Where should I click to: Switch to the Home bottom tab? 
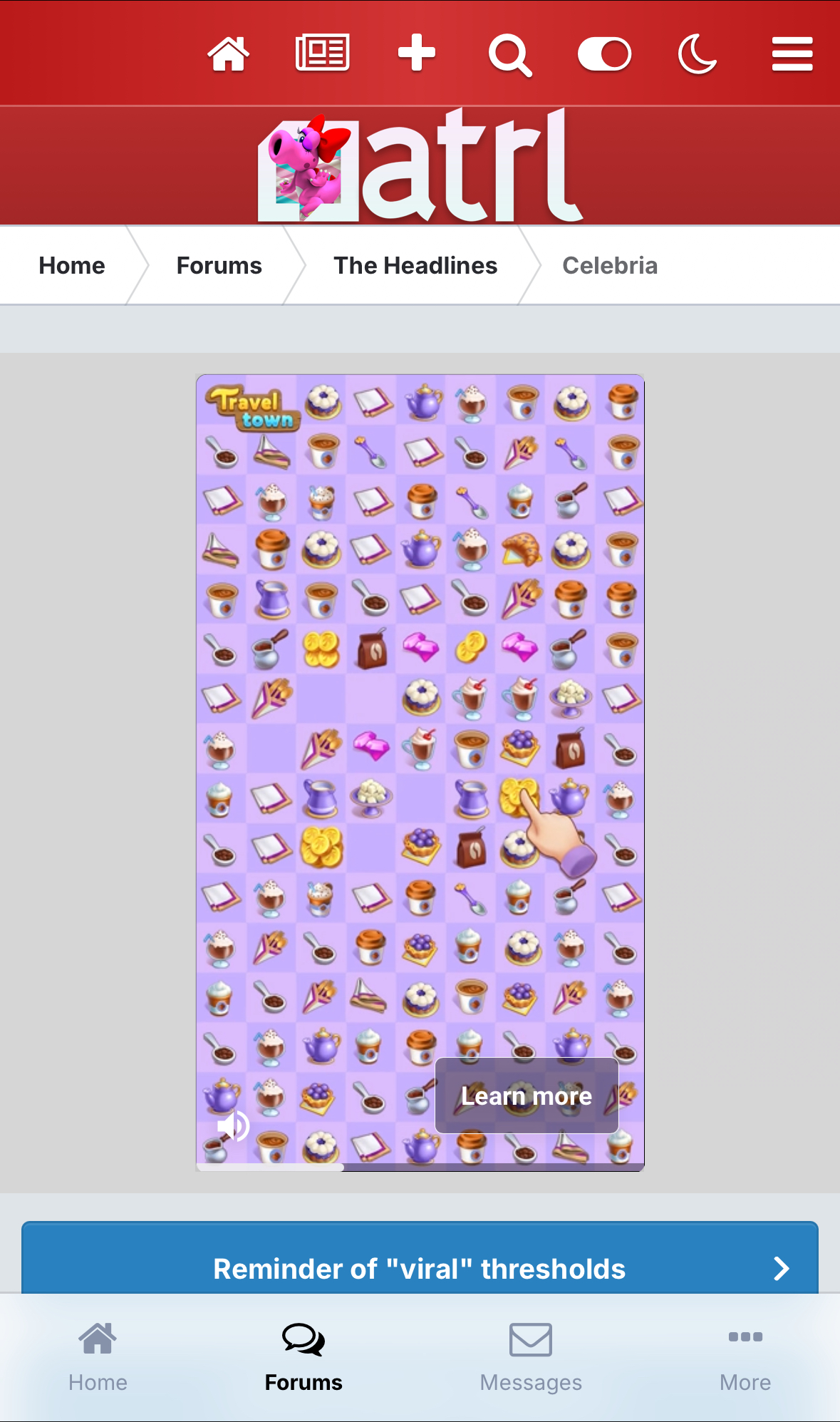(98, 1357)
